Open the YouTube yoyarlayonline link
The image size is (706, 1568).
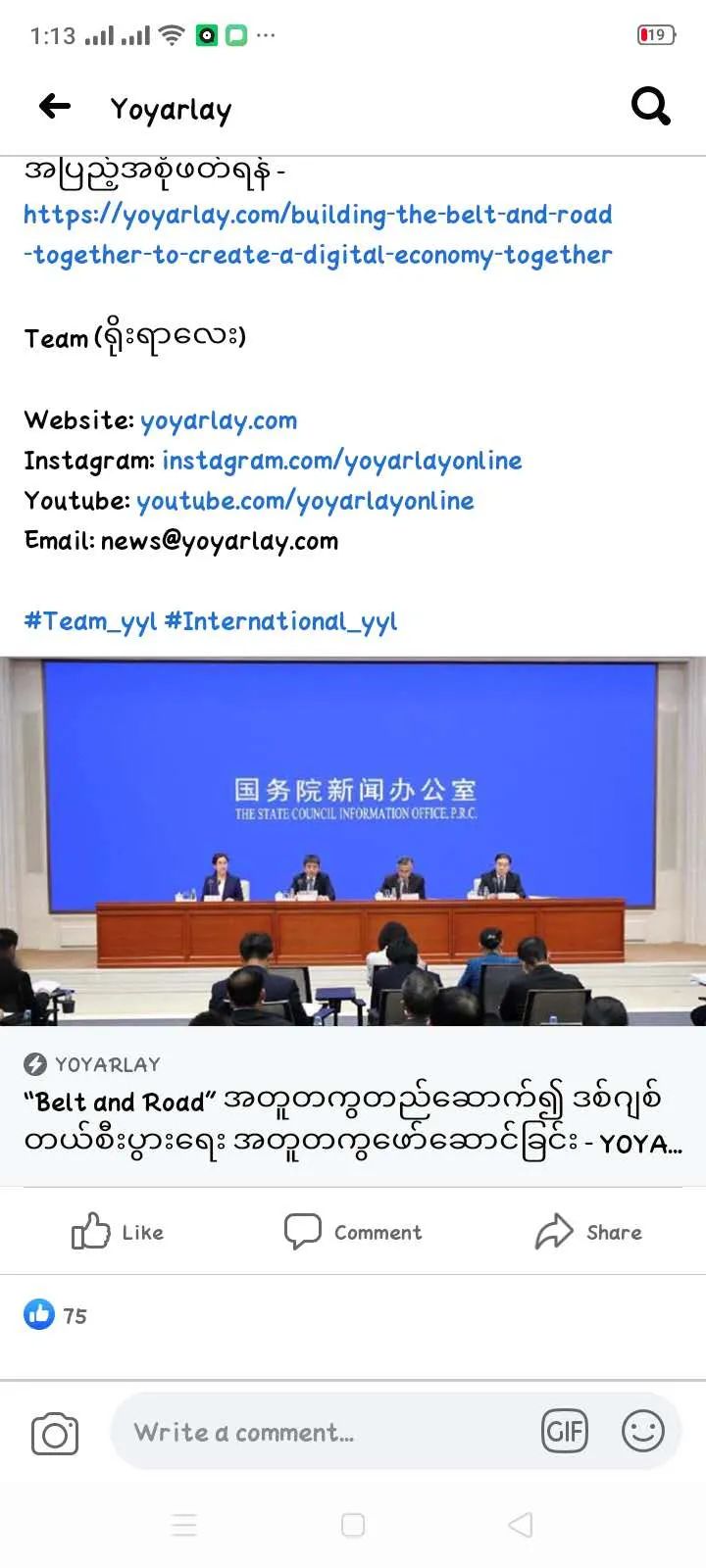pos(305,501)
